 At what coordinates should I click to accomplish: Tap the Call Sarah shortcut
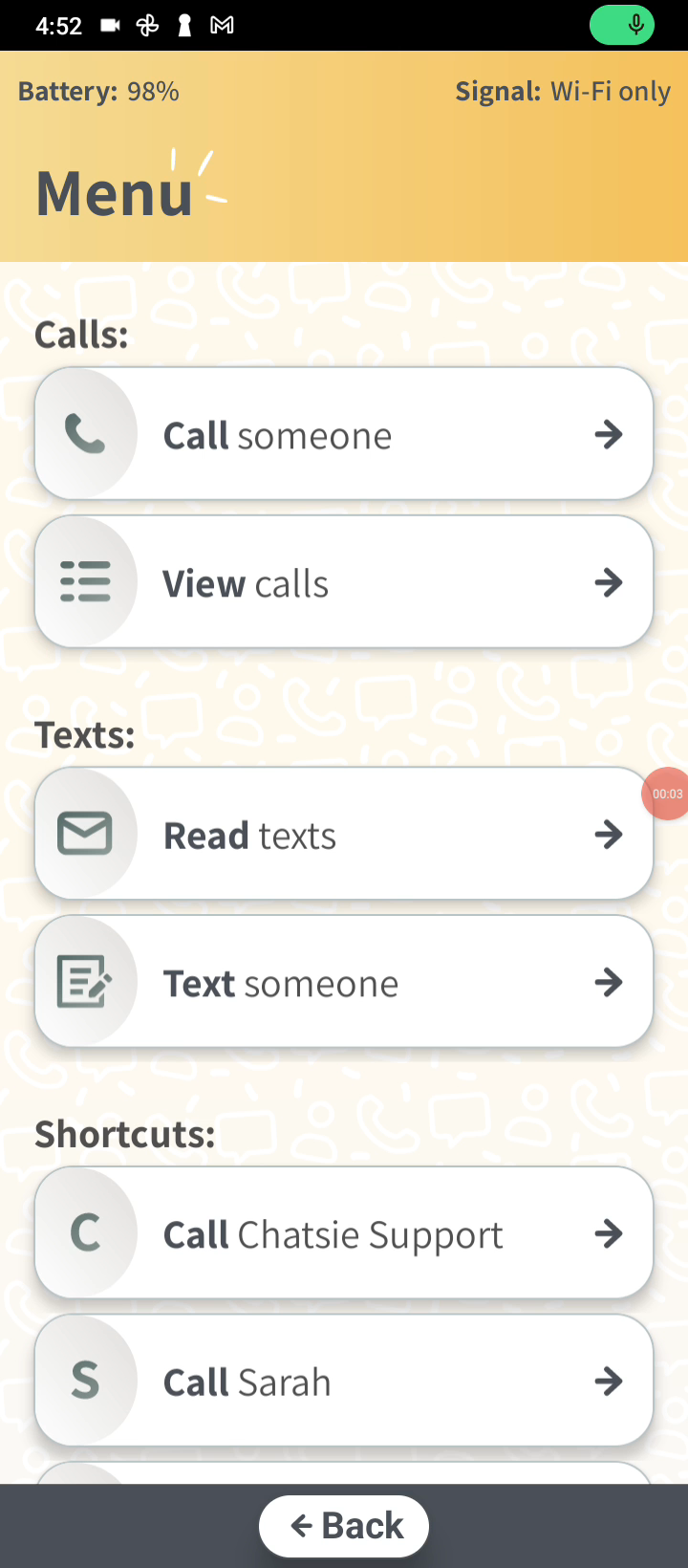pyautogui.click(x=344, y=1381)
